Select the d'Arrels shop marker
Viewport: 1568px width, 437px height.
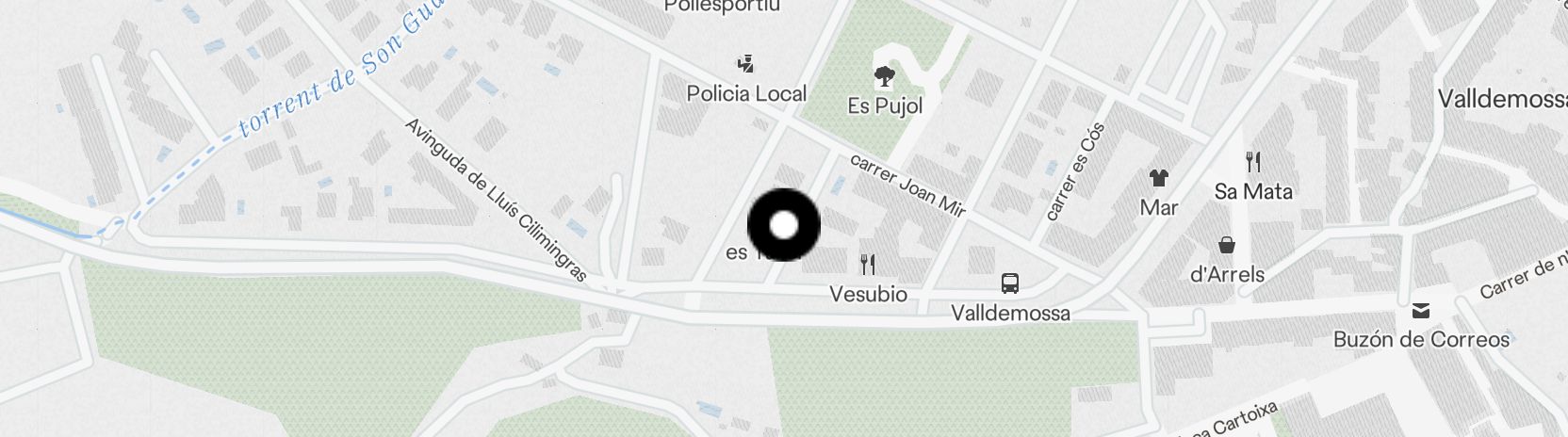[1227, 245]
